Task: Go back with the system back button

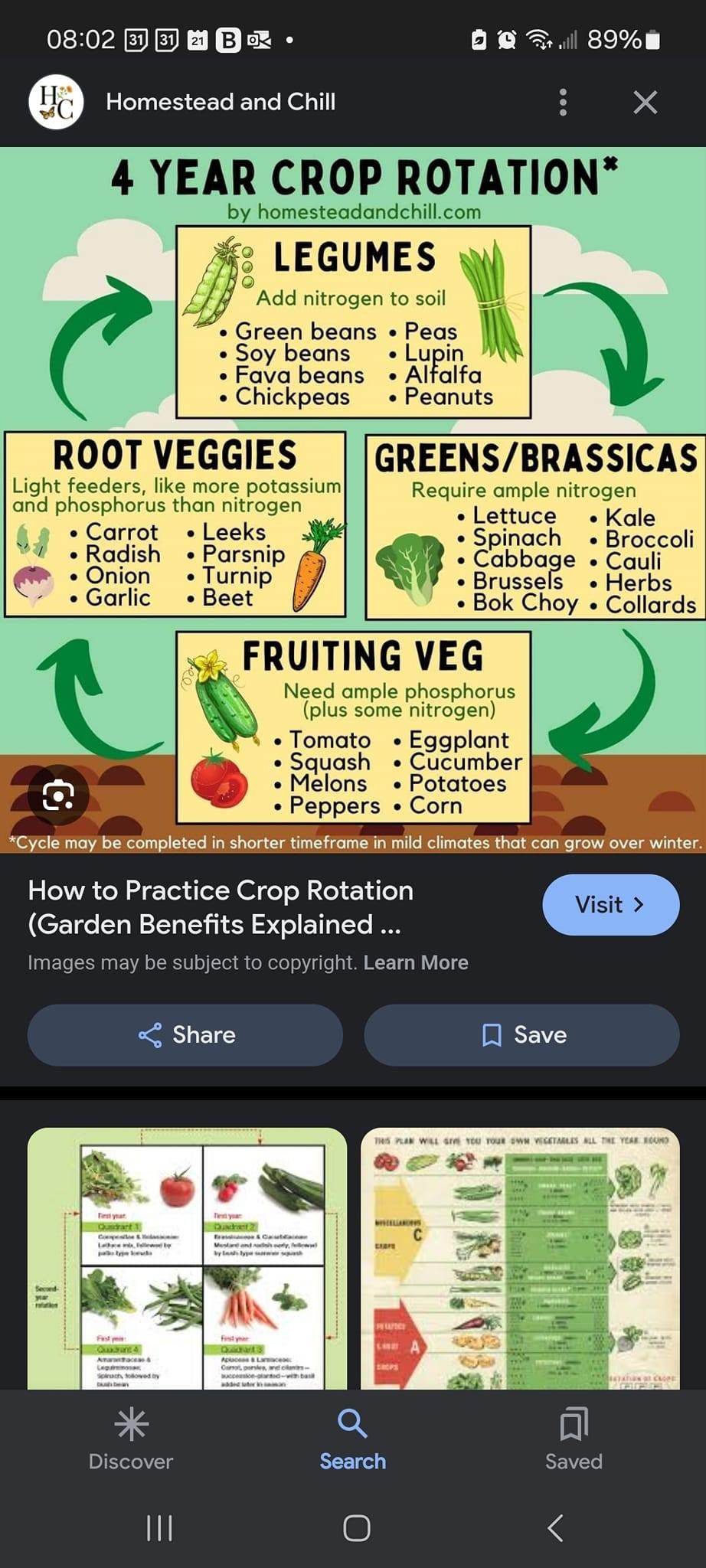Action: 556,1528
